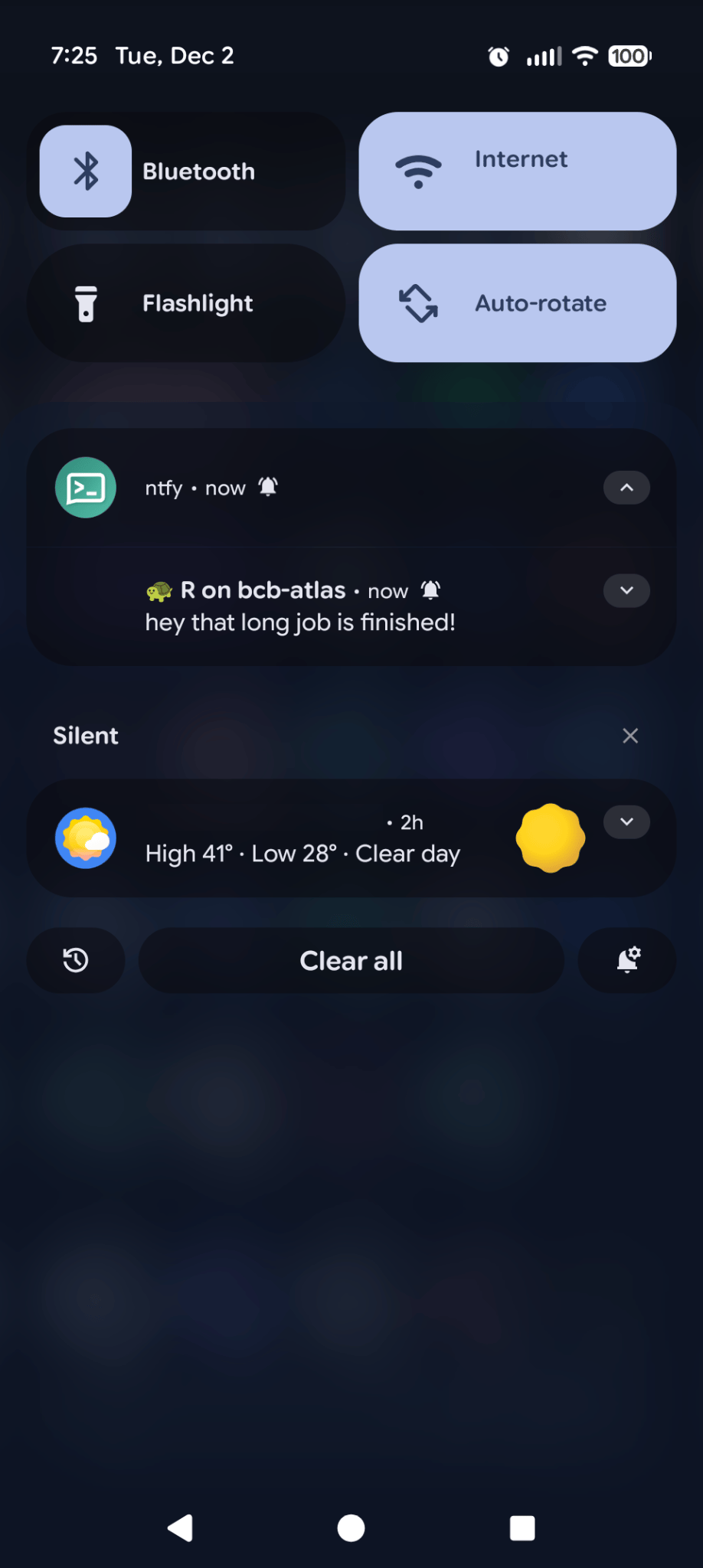The height and width of the screenshot is (1568, 703).
Task: Expand the weather forecast notification
Action: (626, 822)
